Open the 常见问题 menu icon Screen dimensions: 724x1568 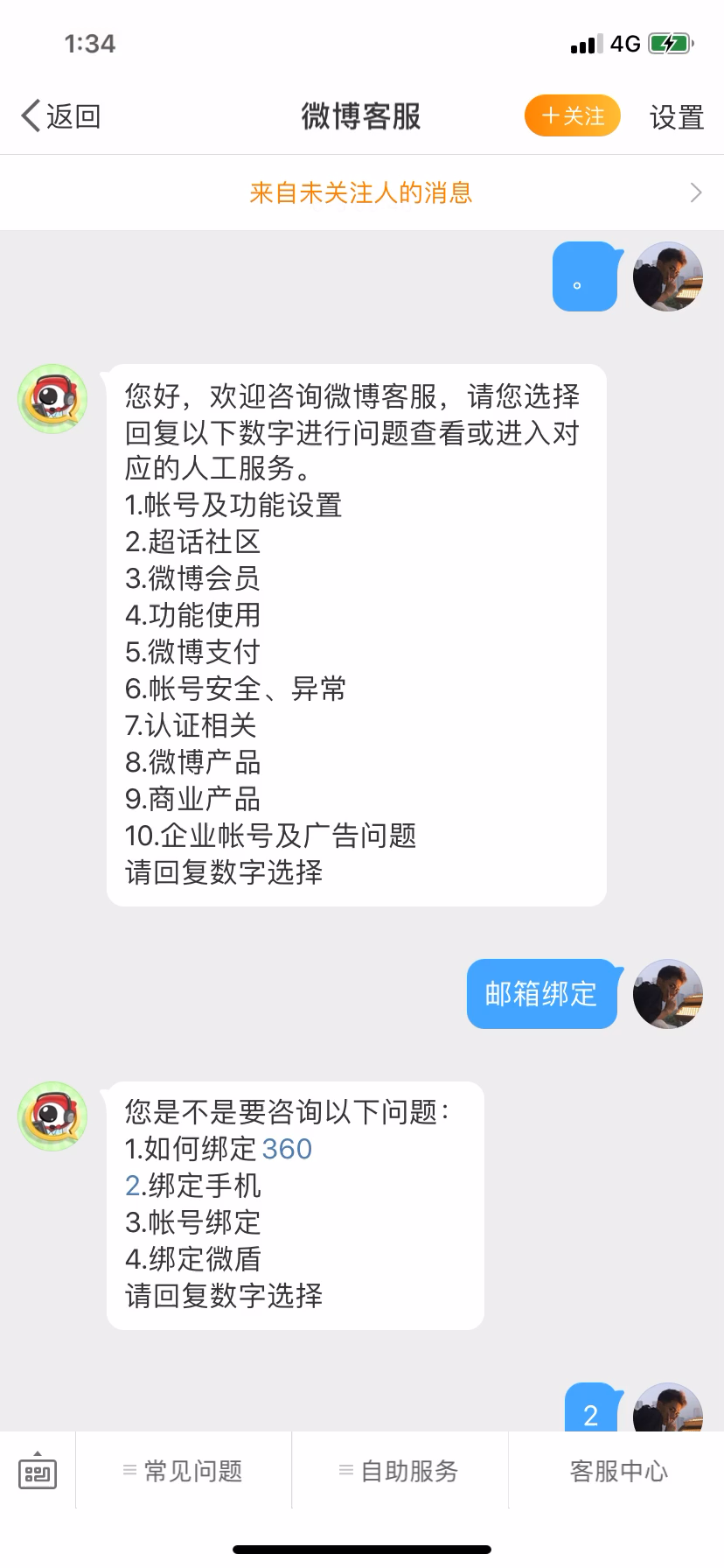[129, 1471]
